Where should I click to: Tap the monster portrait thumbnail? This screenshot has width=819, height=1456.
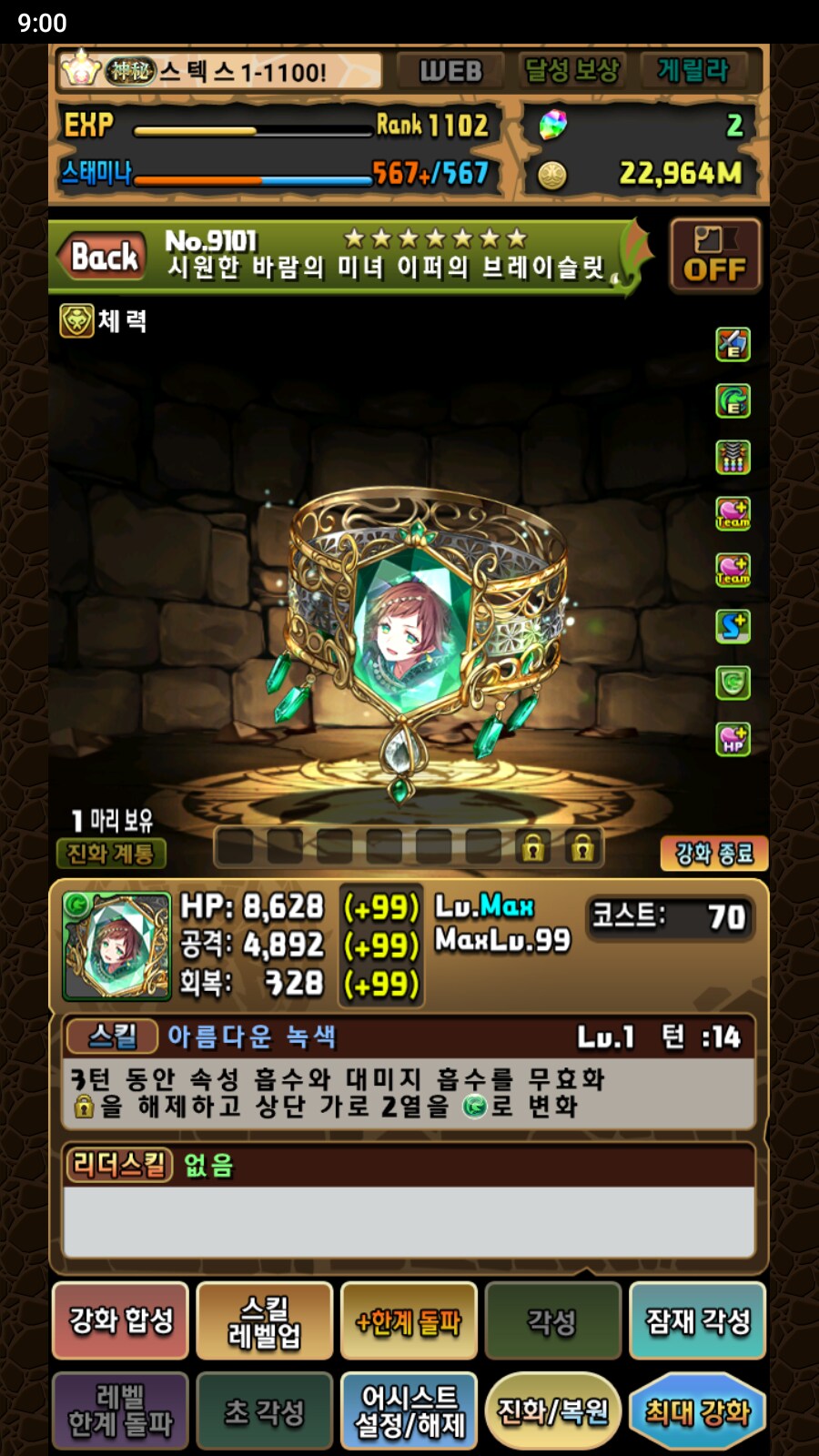(x=116, y=946)
